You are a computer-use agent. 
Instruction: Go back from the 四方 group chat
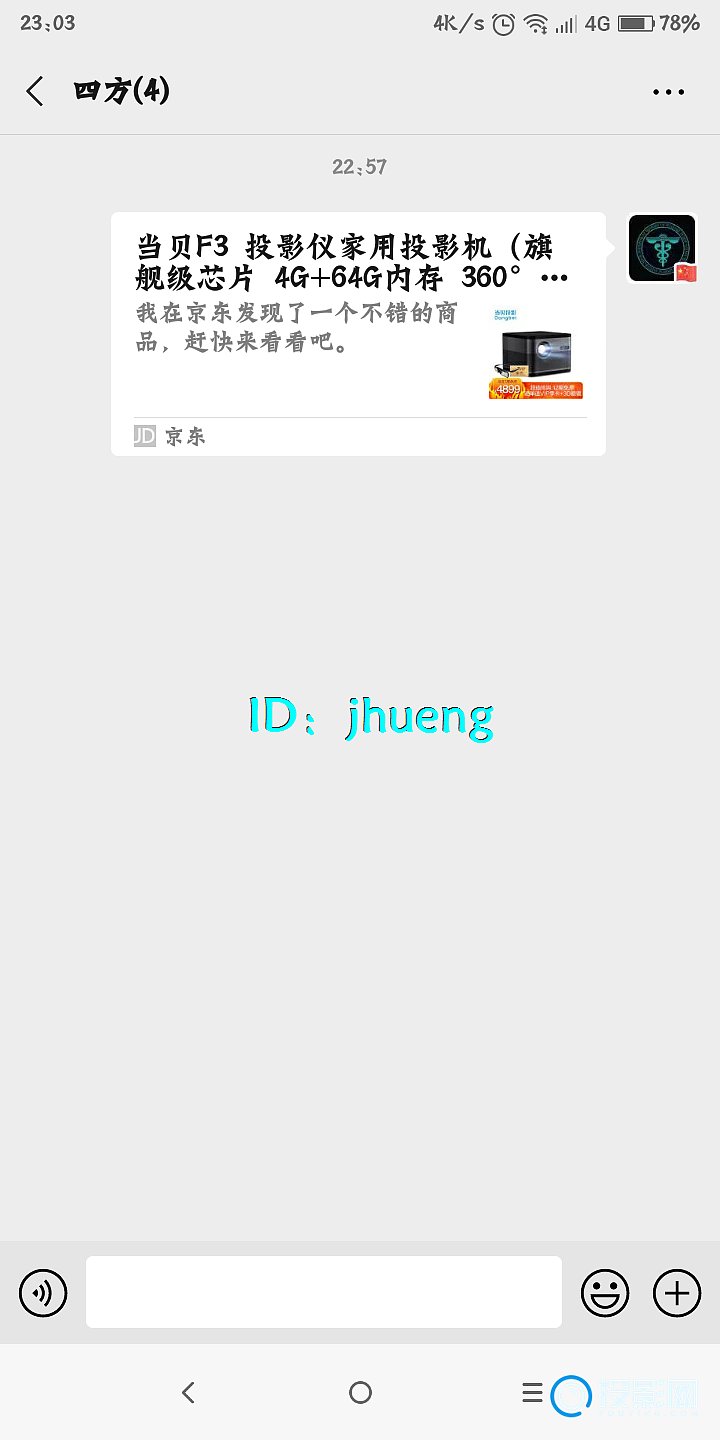pos(35,92)
